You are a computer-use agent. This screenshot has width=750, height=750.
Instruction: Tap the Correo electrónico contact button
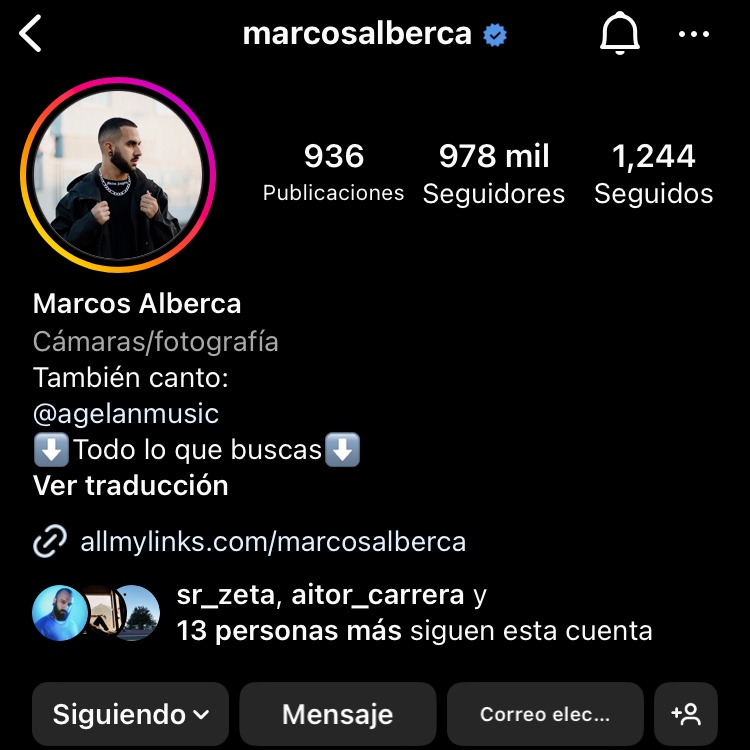click(x=544, y=714)
